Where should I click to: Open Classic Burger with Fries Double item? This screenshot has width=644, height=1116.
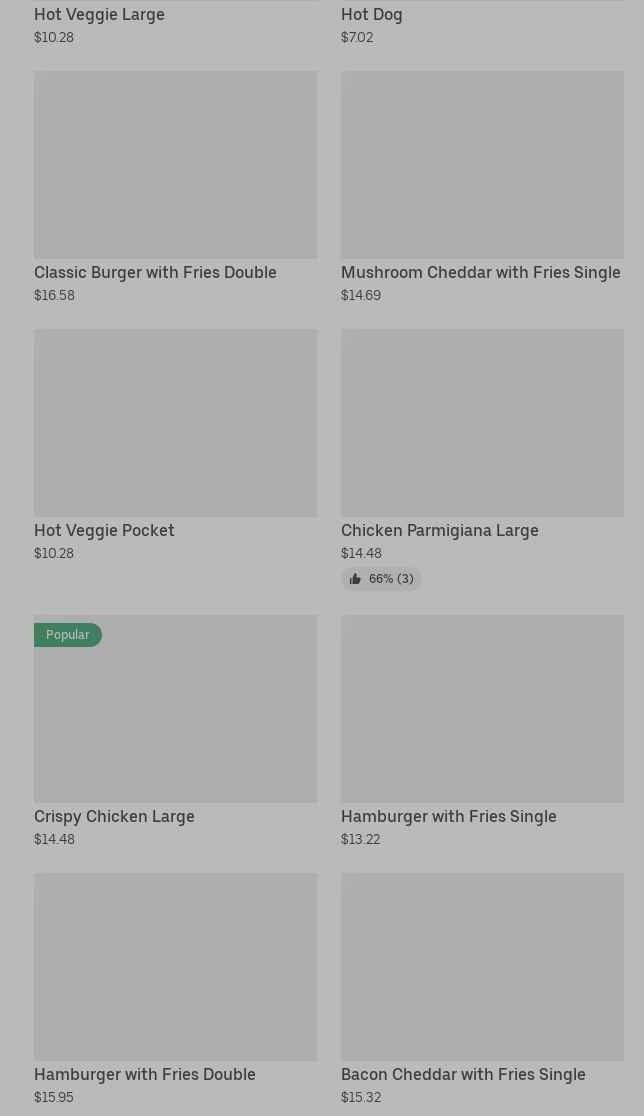click(175, 186)
